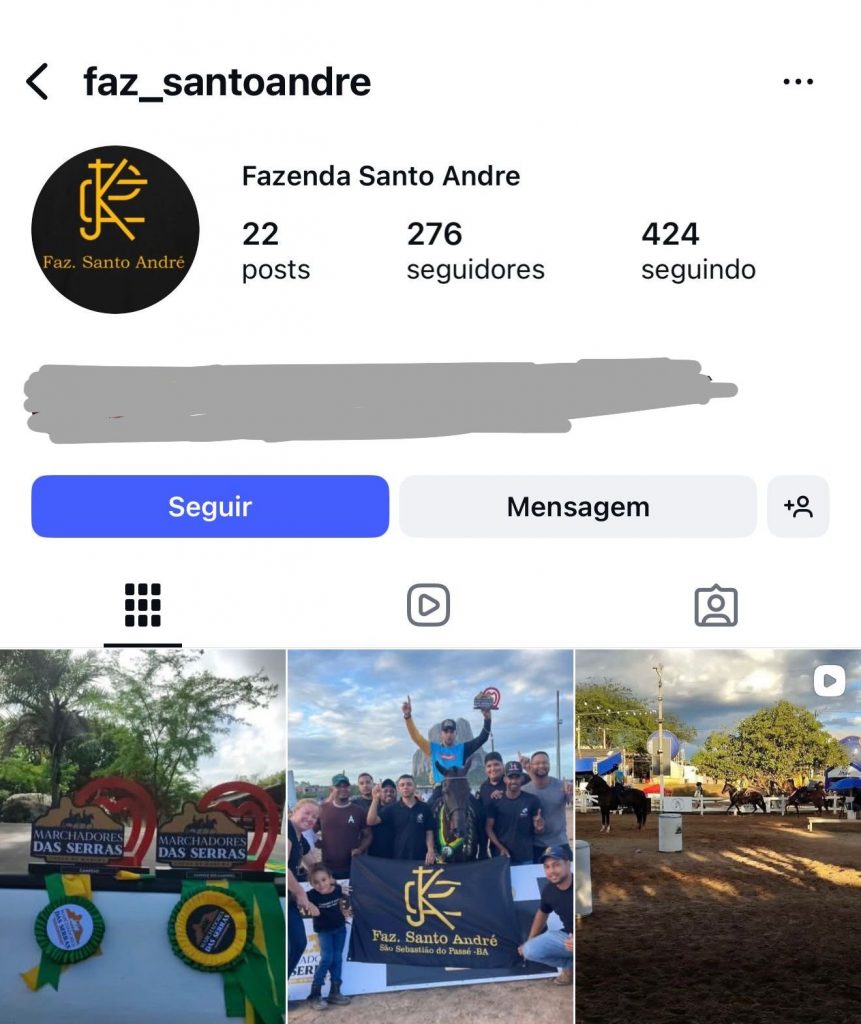Open the 276 seguidores list

coord(475,250)
